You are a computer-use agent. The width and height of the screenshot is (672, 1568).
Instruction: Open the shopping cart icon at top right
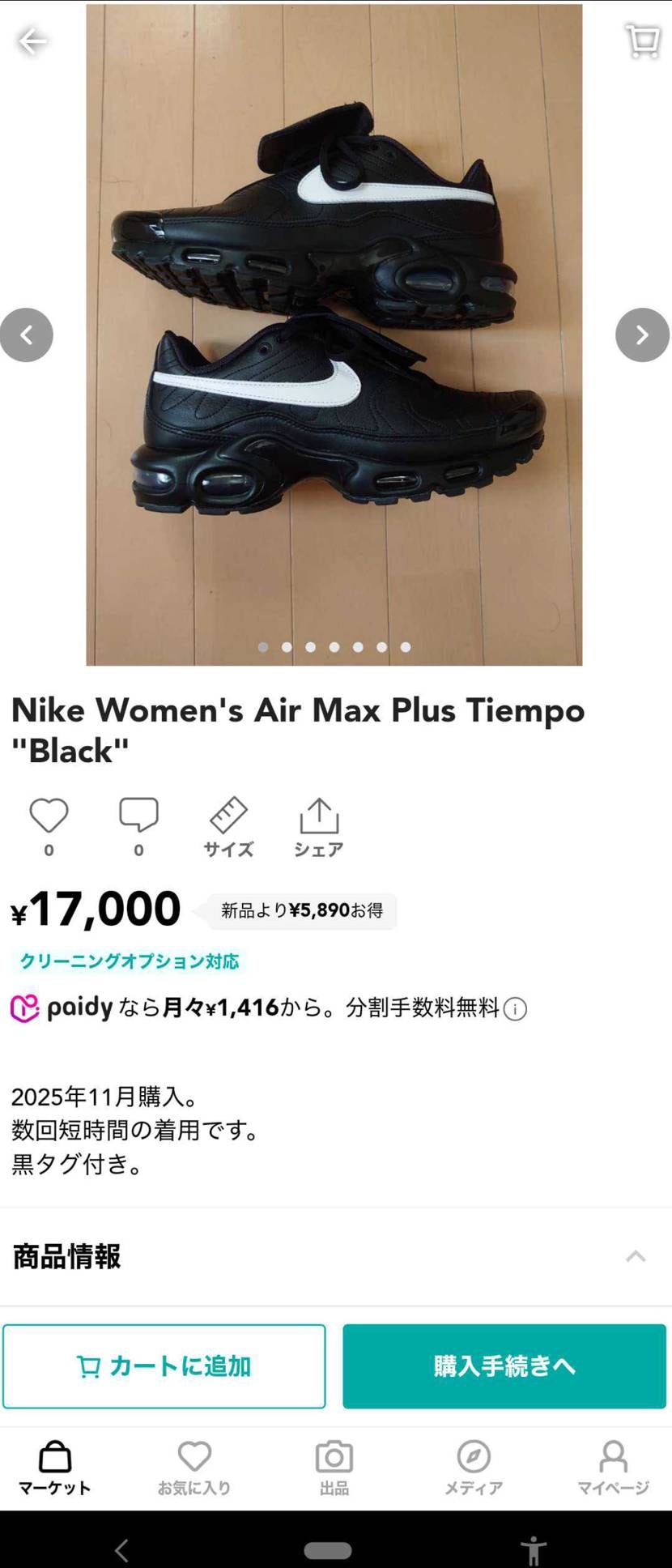point(642,40)
